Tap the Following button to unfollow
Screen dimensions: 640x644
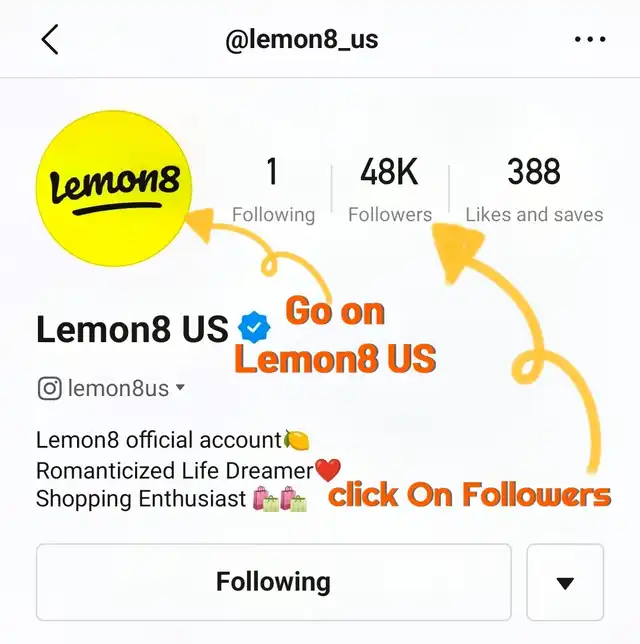pos(273,582)
